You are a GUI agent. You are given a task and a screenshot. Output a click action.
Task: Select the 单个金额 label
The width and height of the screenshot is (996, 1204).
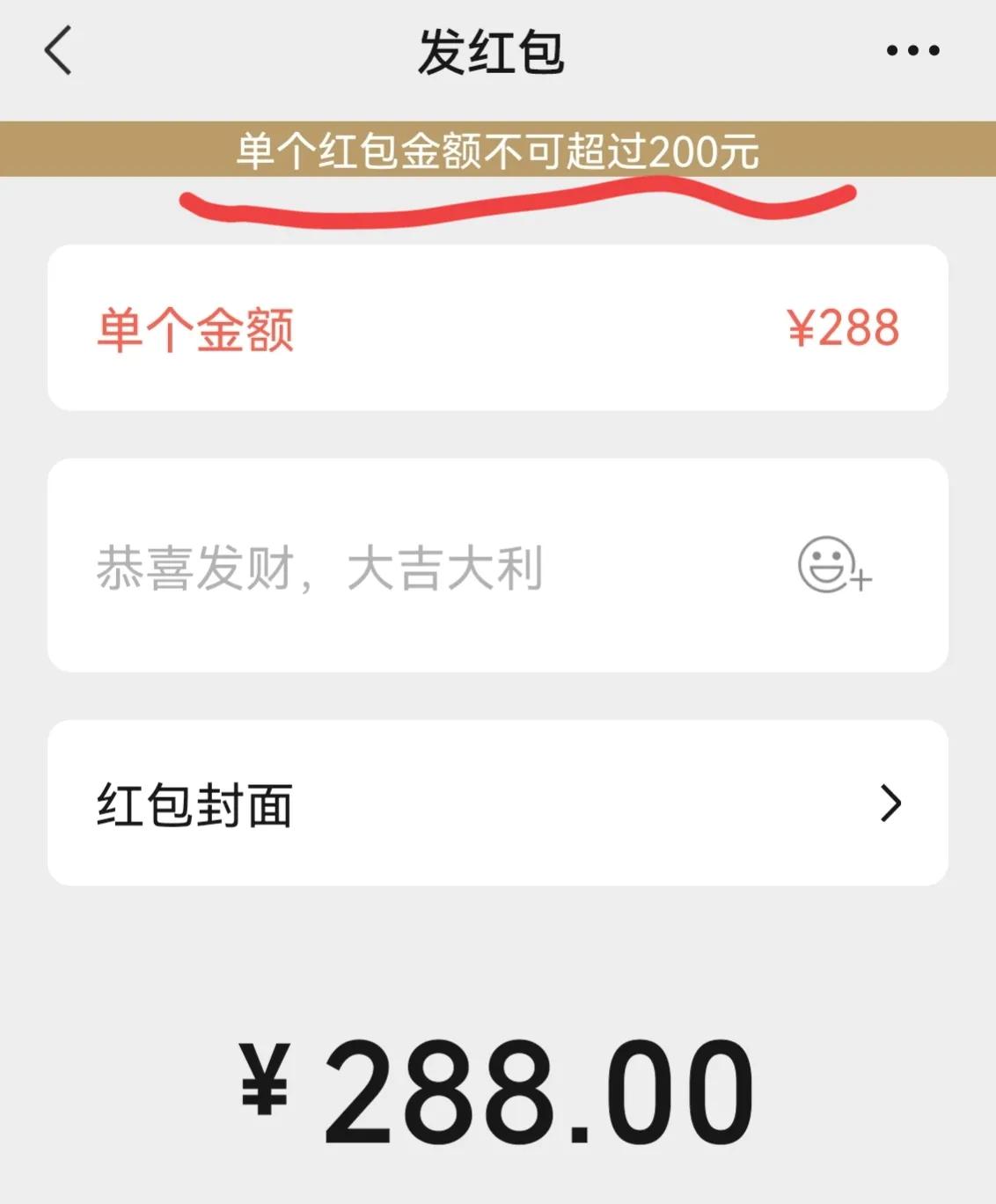195,327
